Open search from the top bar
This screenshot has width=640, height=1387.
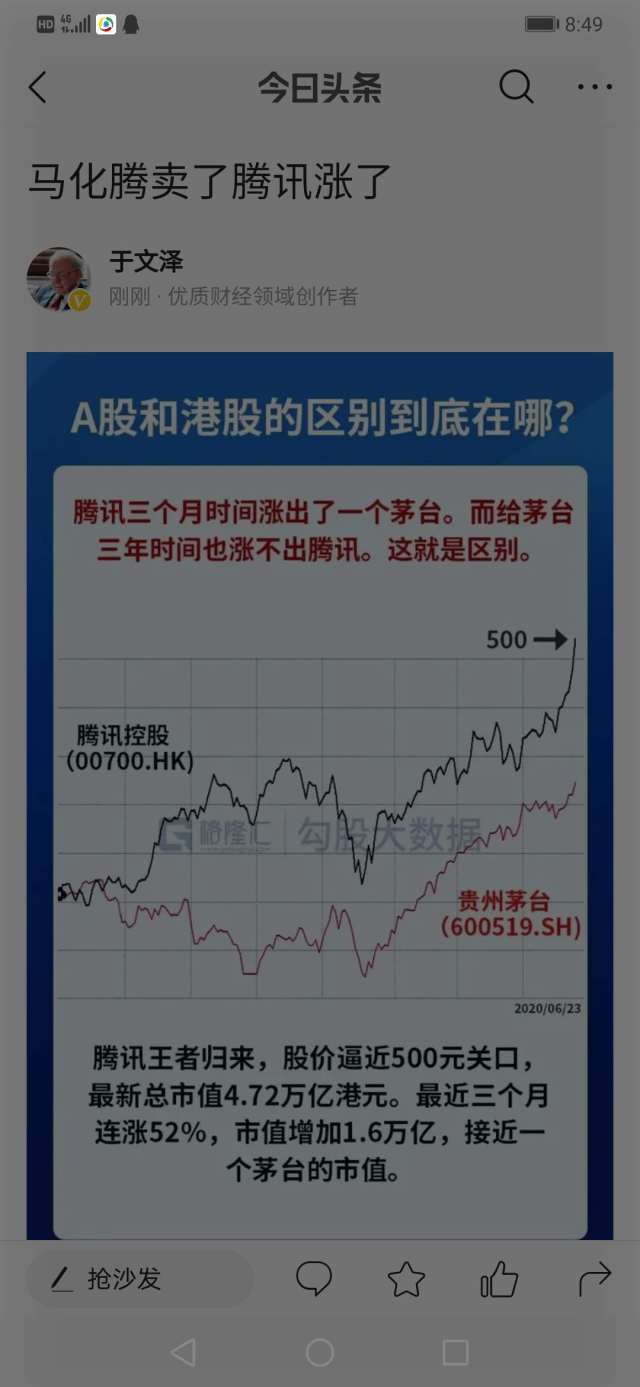(x=516, y=88)
